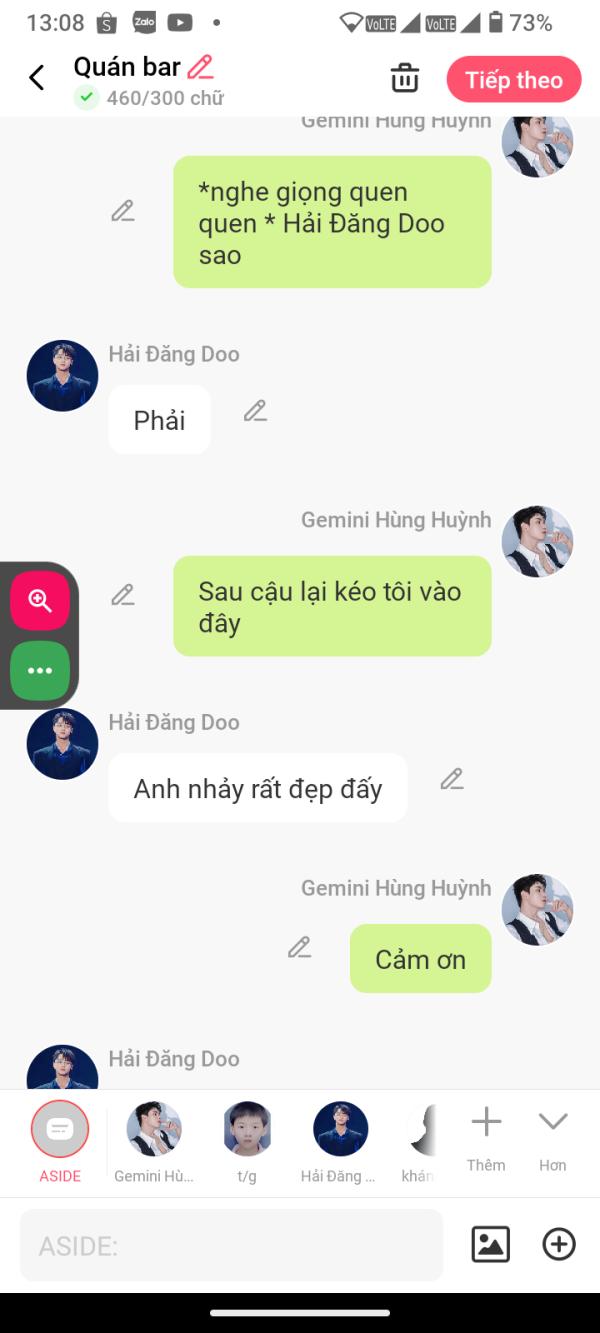
Task: Open the pink magnifier floating button
Action: click(x=40, y=600)
